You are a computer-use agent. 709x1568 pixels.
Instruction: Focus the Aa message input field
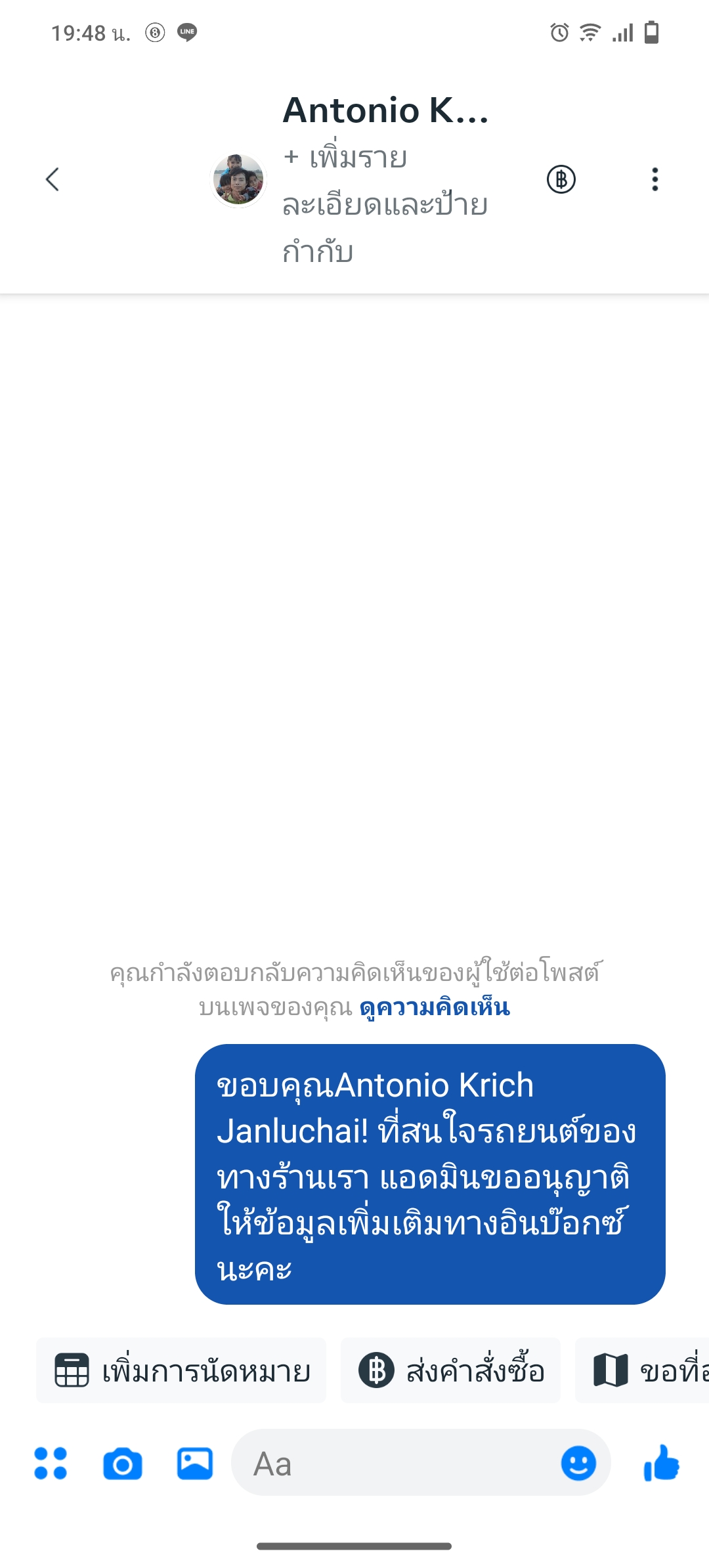click(394, 1464)
